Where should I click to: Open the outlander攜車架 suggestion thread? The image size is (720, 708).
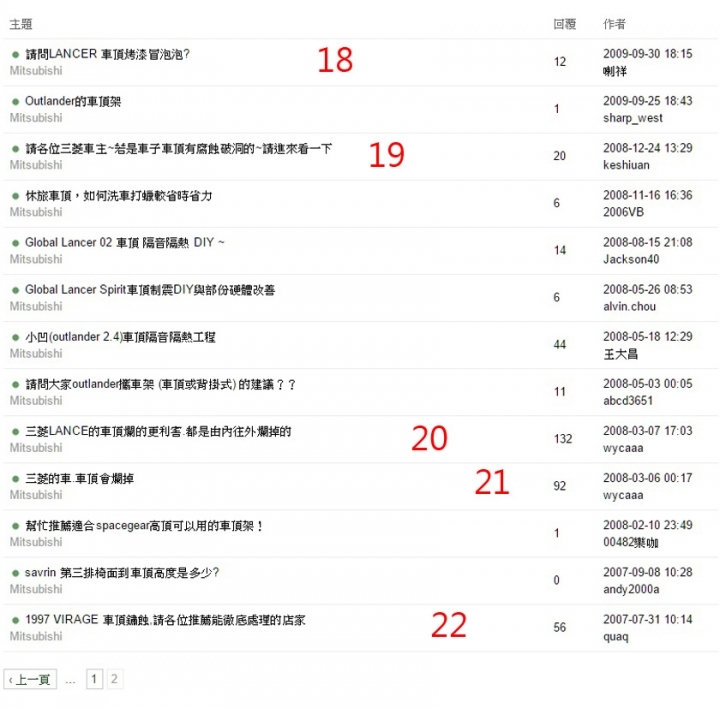point(160,384)
